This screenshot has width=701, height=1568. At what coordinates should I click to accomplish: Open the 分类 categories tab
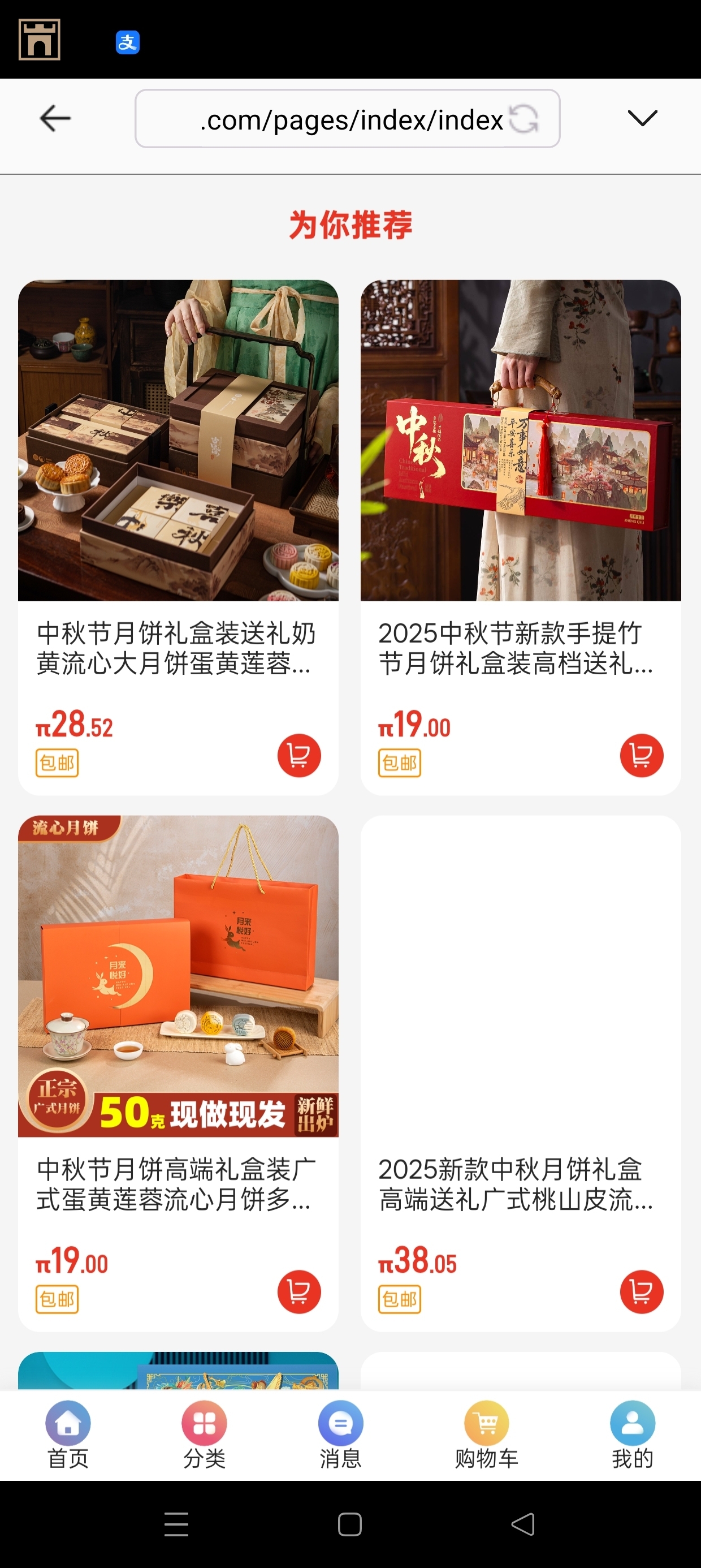(205, 1435)
